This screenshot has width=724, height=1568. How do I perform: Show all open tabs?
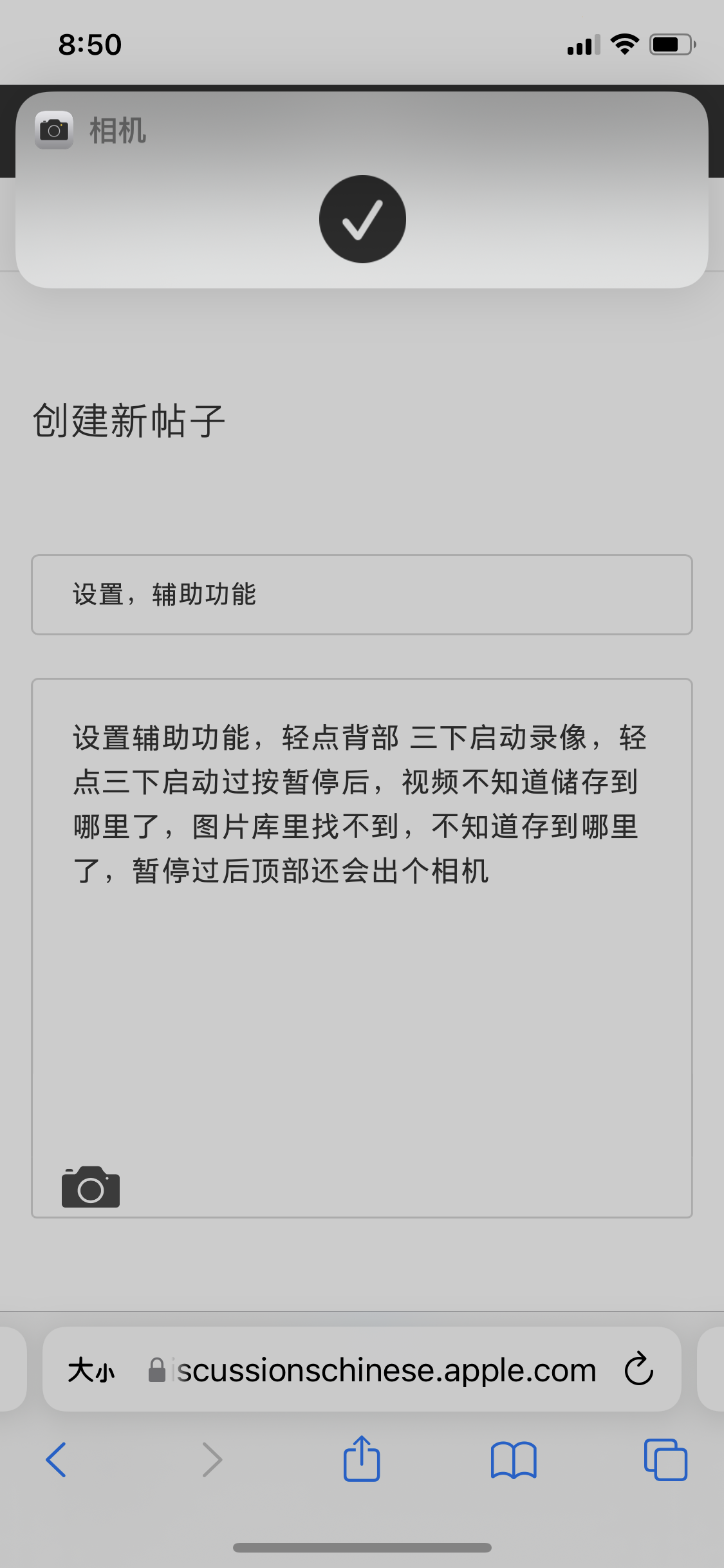(x=665, y=1459)
